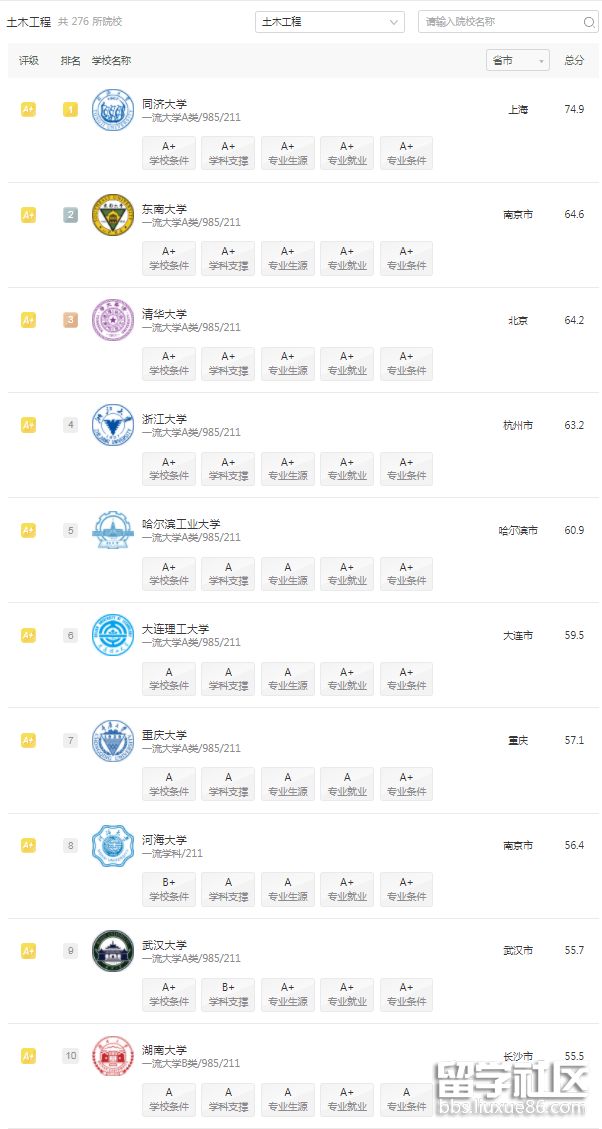
Task: Open 同济大学 school entry
Action: (164, 104)
